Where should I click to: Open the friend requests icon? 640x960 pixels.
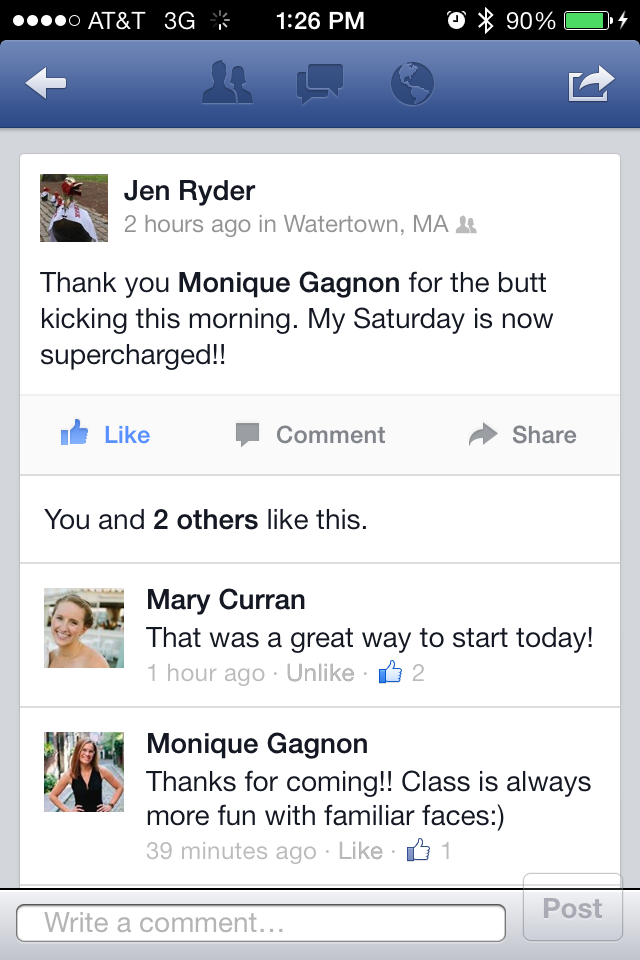click(x=227, y=83)
